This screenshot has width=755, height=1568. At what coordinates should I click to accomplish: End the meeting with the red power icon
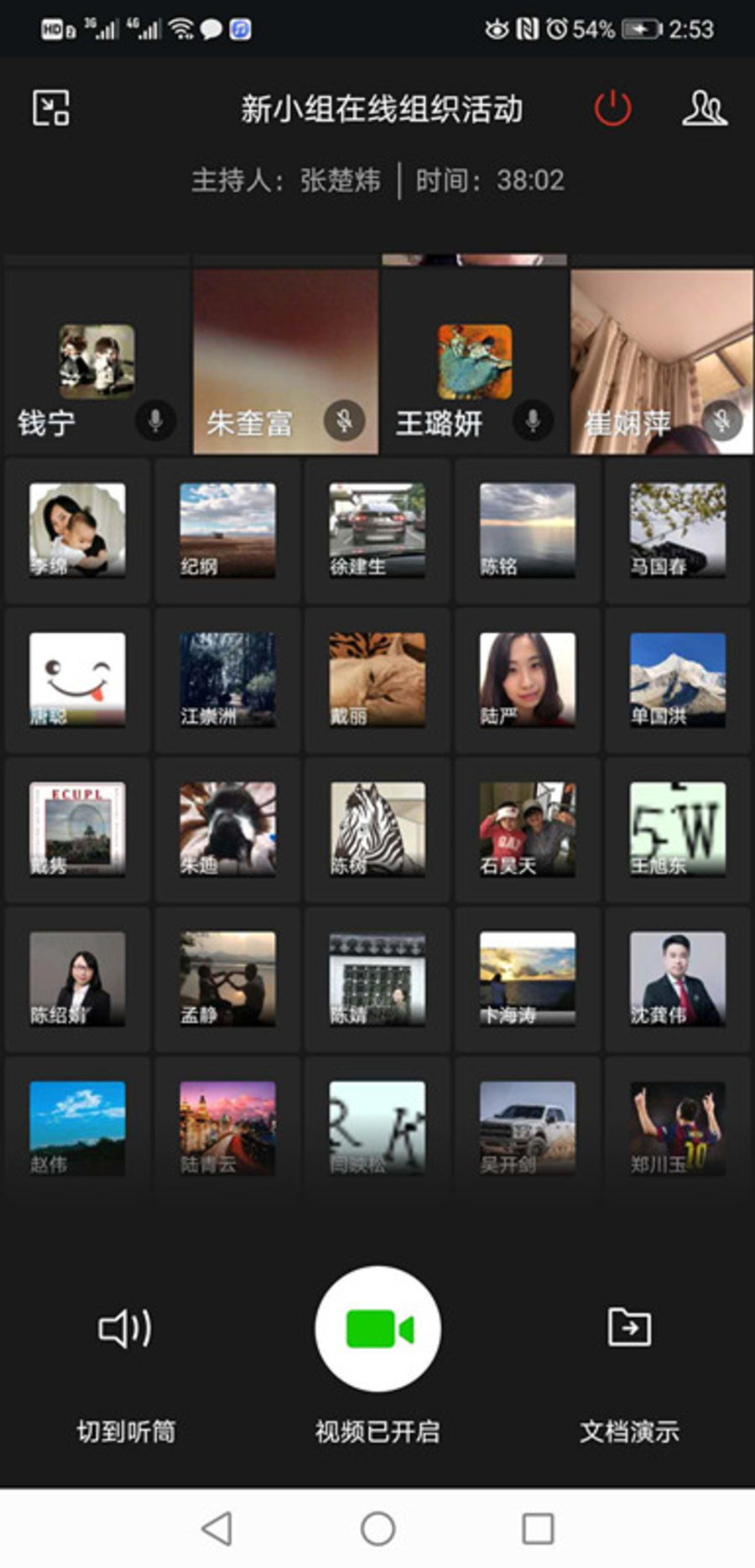[612, 108]
